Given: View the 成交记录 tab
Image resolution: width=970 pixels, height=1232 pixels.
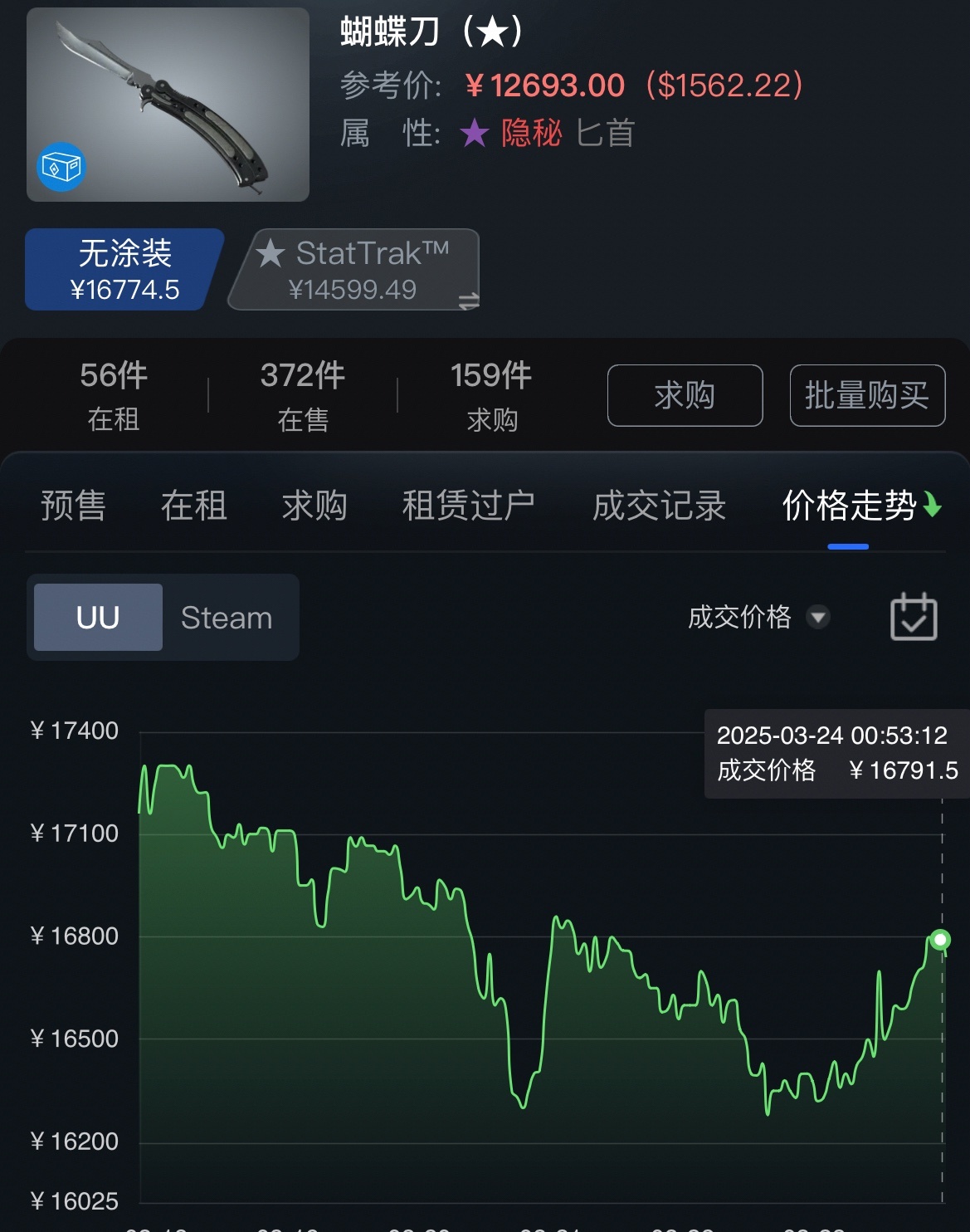Looking at the screenshot, I should point(659,506).
